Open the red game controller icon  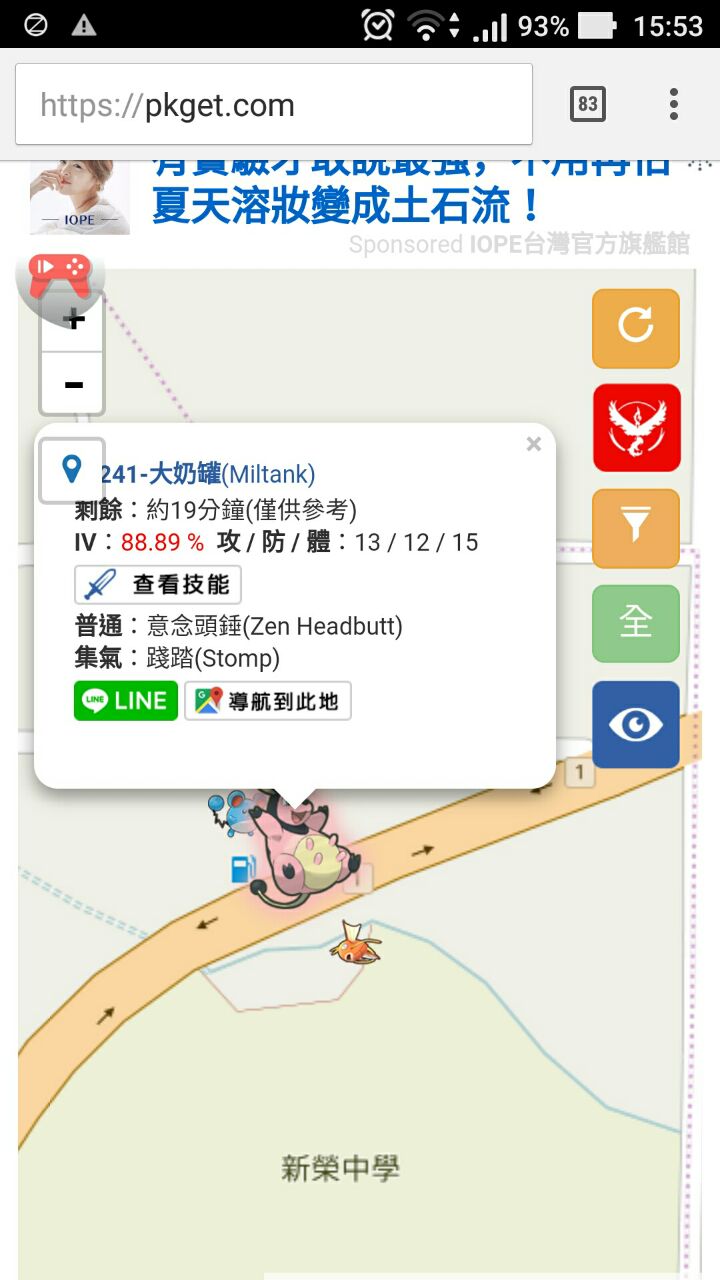[59, 272]
